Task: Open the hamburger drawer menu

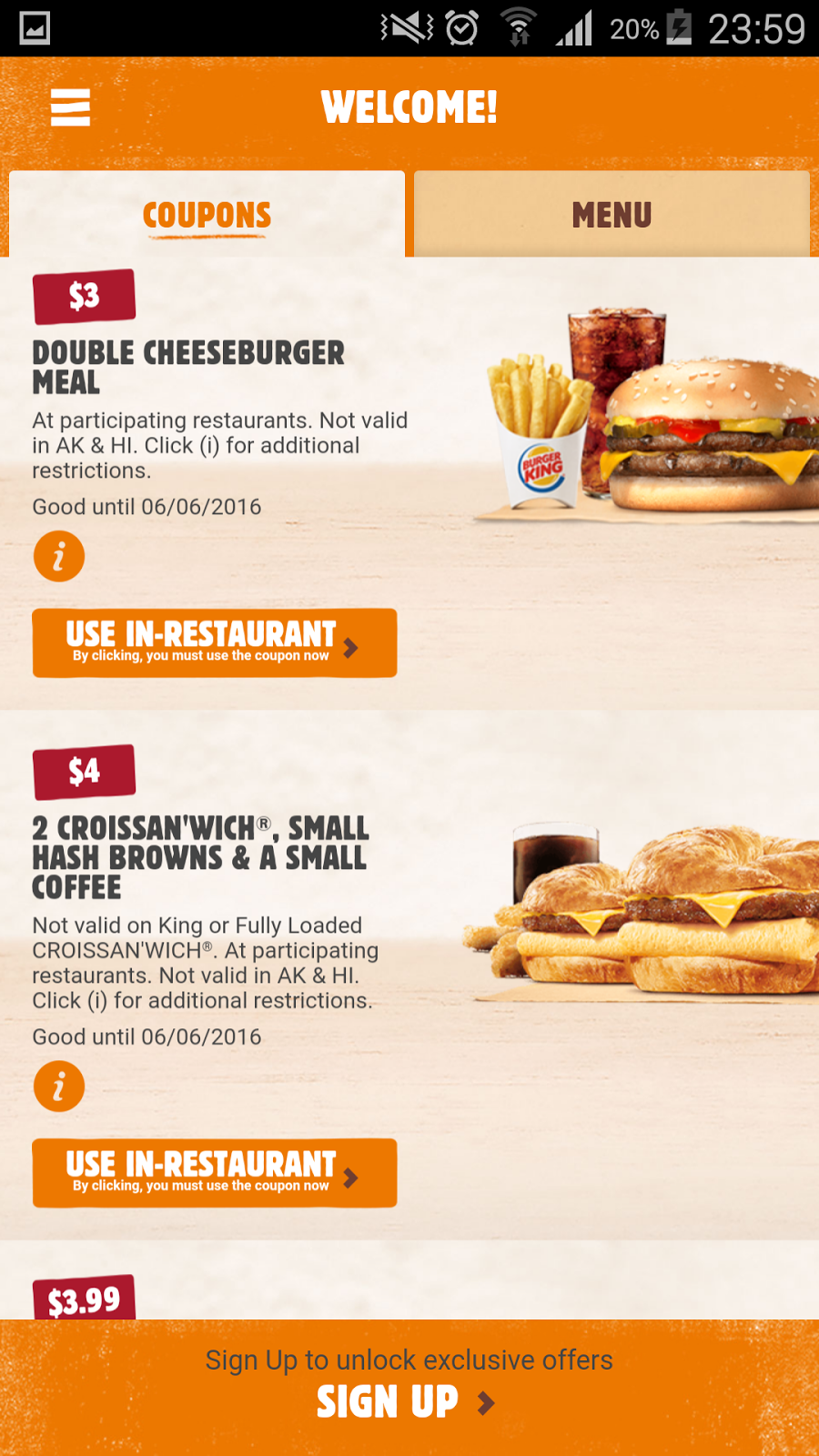Action: [70, 107]
